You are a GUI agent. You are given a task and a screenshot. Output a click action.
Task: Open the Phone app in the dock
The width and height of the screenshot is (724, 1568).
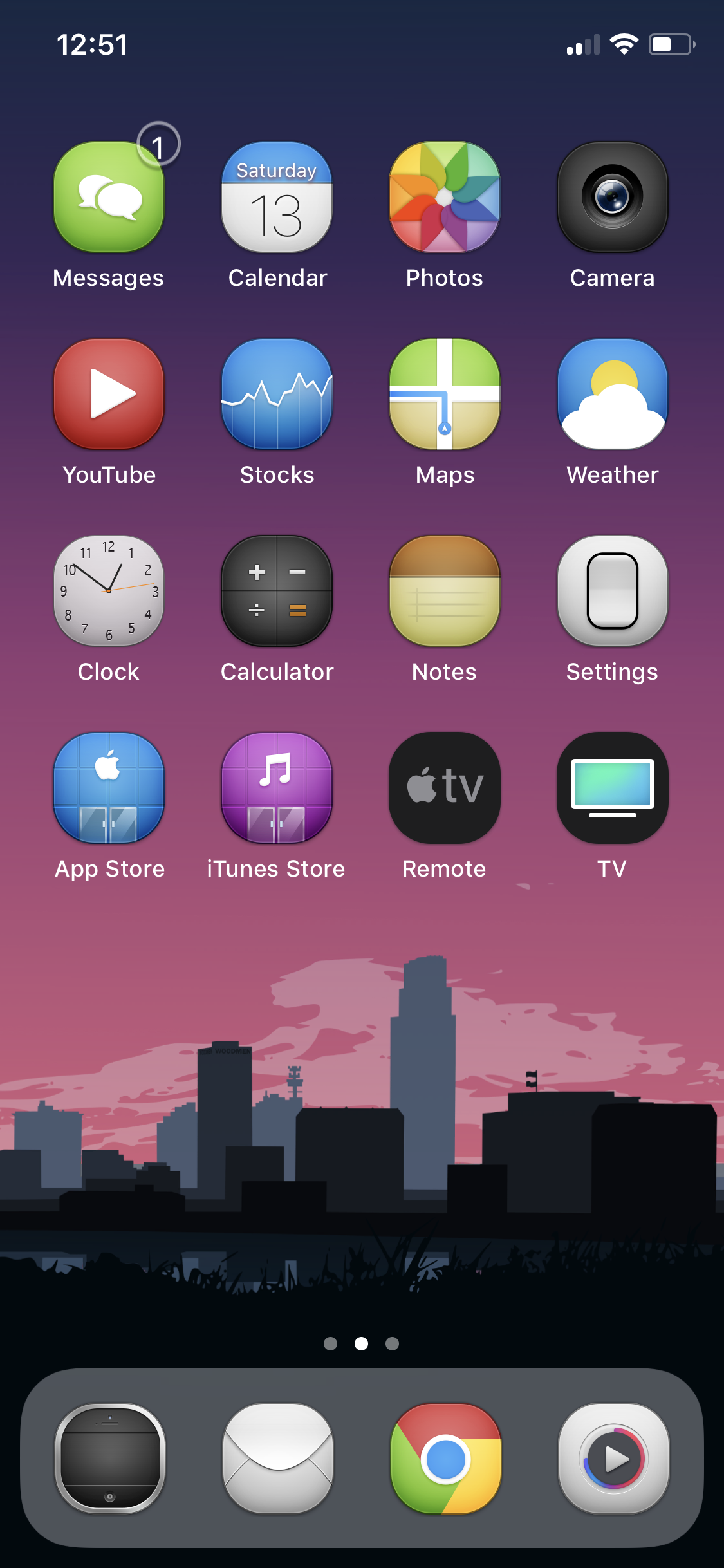point(110,1459)
